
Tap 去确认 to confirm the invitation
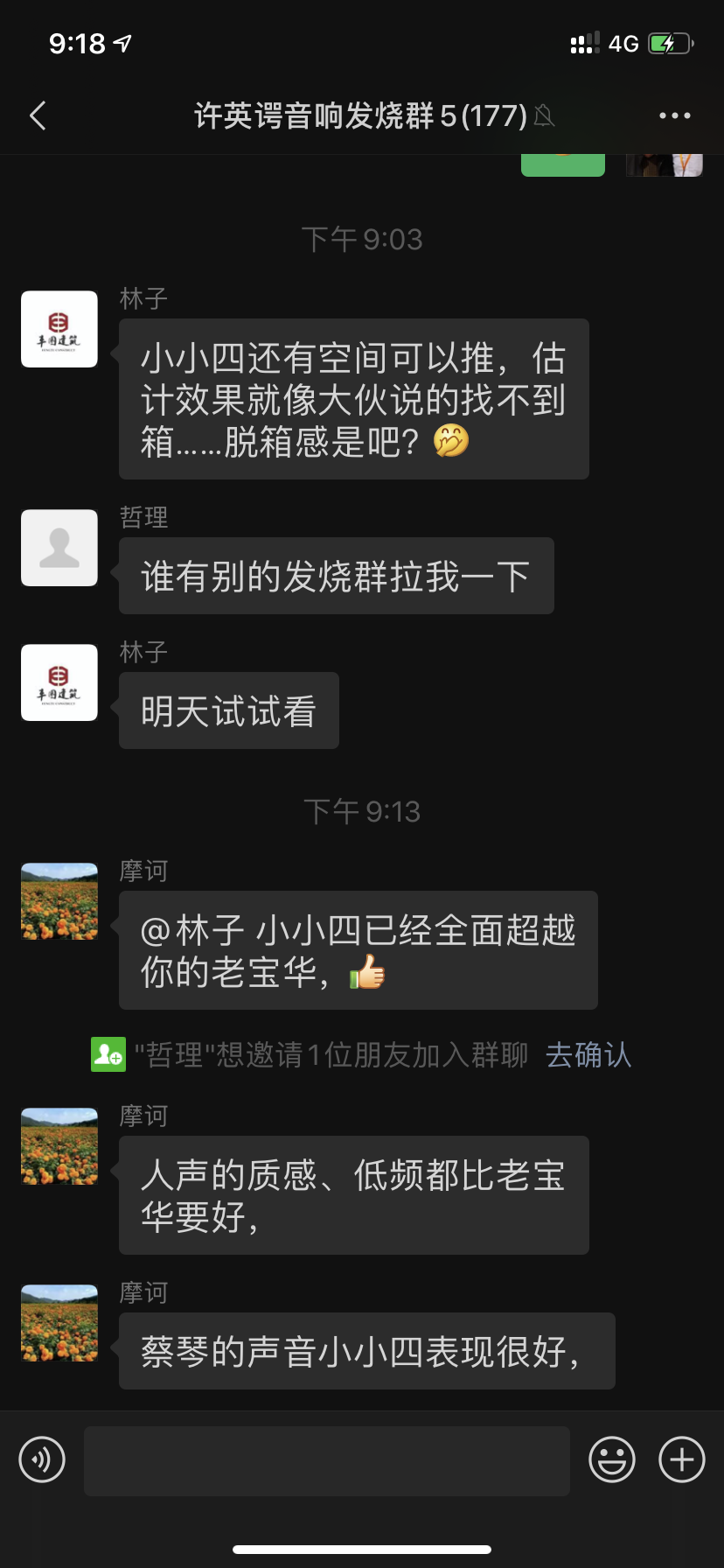pos(588,1055)
